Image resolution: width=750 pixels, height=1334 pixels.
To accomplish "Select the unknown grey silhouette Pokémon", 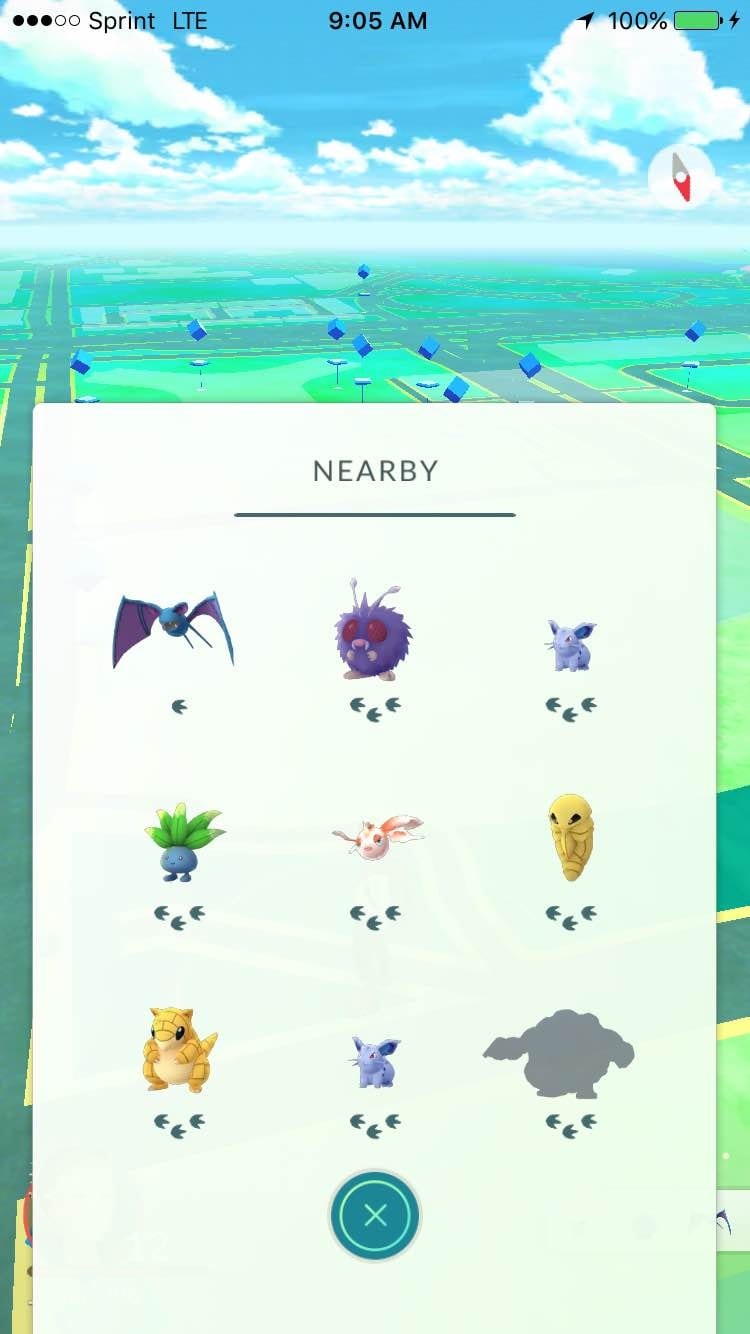I will [561, 1053].
